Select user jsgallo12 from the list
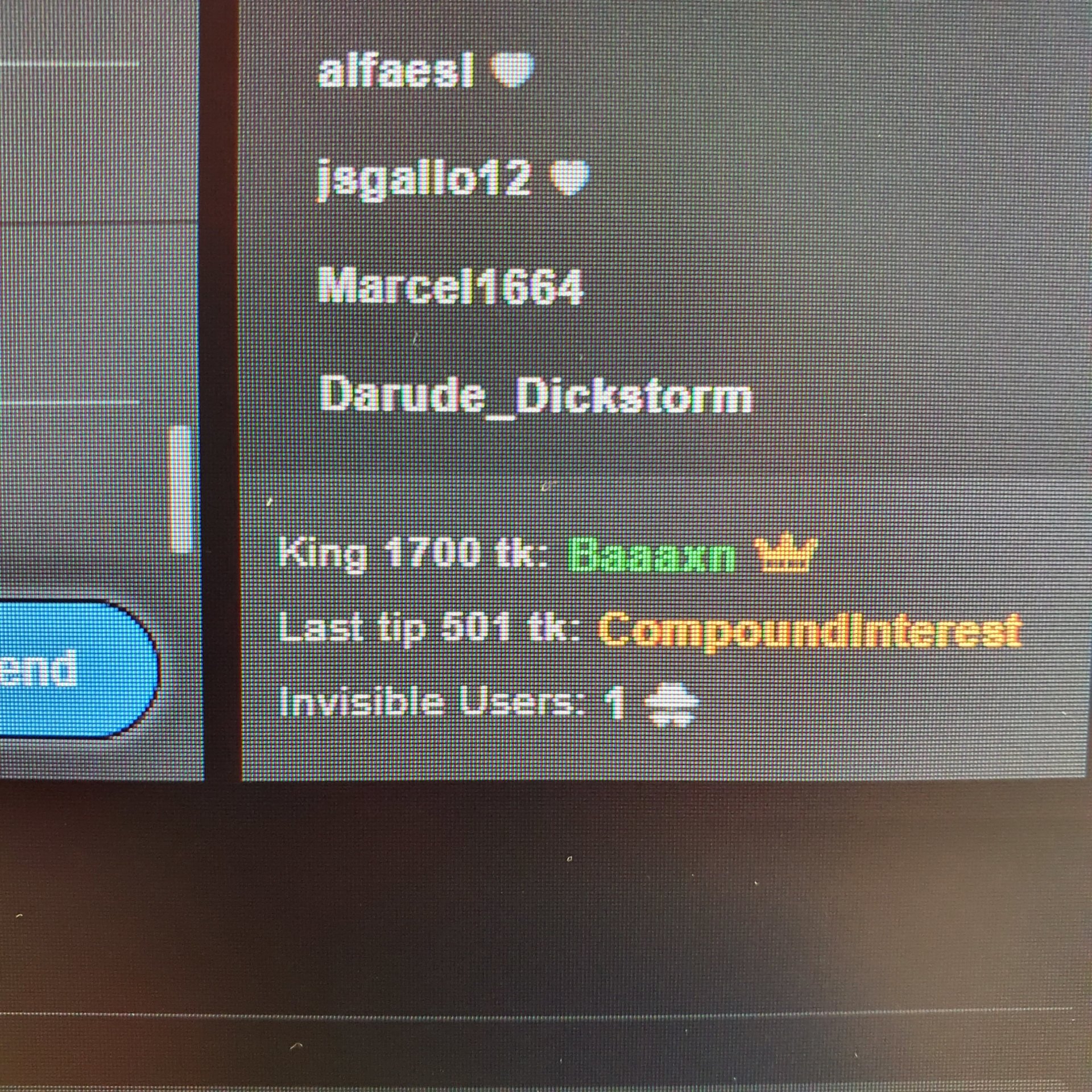Screen dimensions: 1092x1092 (424, 177)
